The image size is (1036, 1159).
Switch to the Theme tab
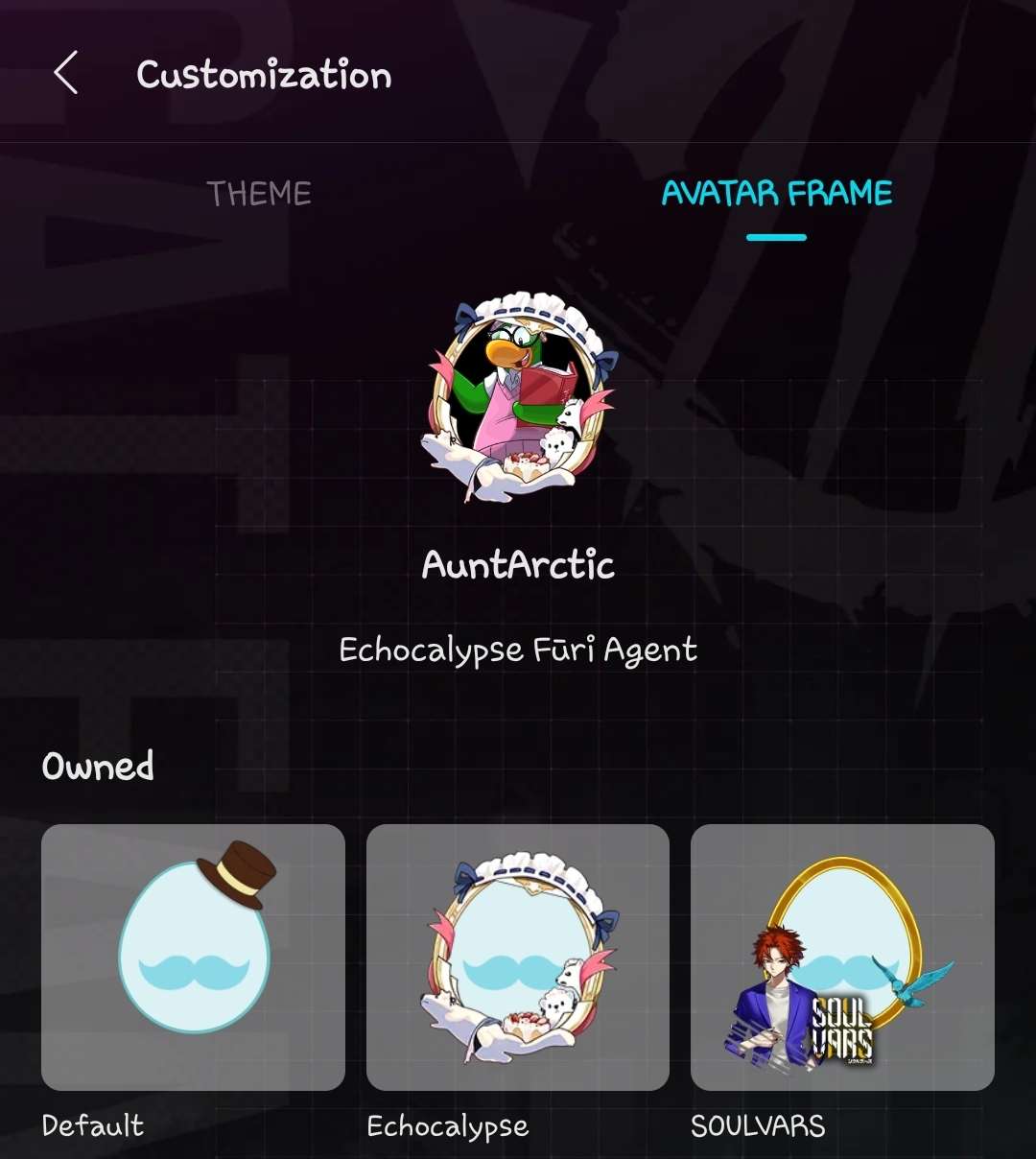point(259,194)
